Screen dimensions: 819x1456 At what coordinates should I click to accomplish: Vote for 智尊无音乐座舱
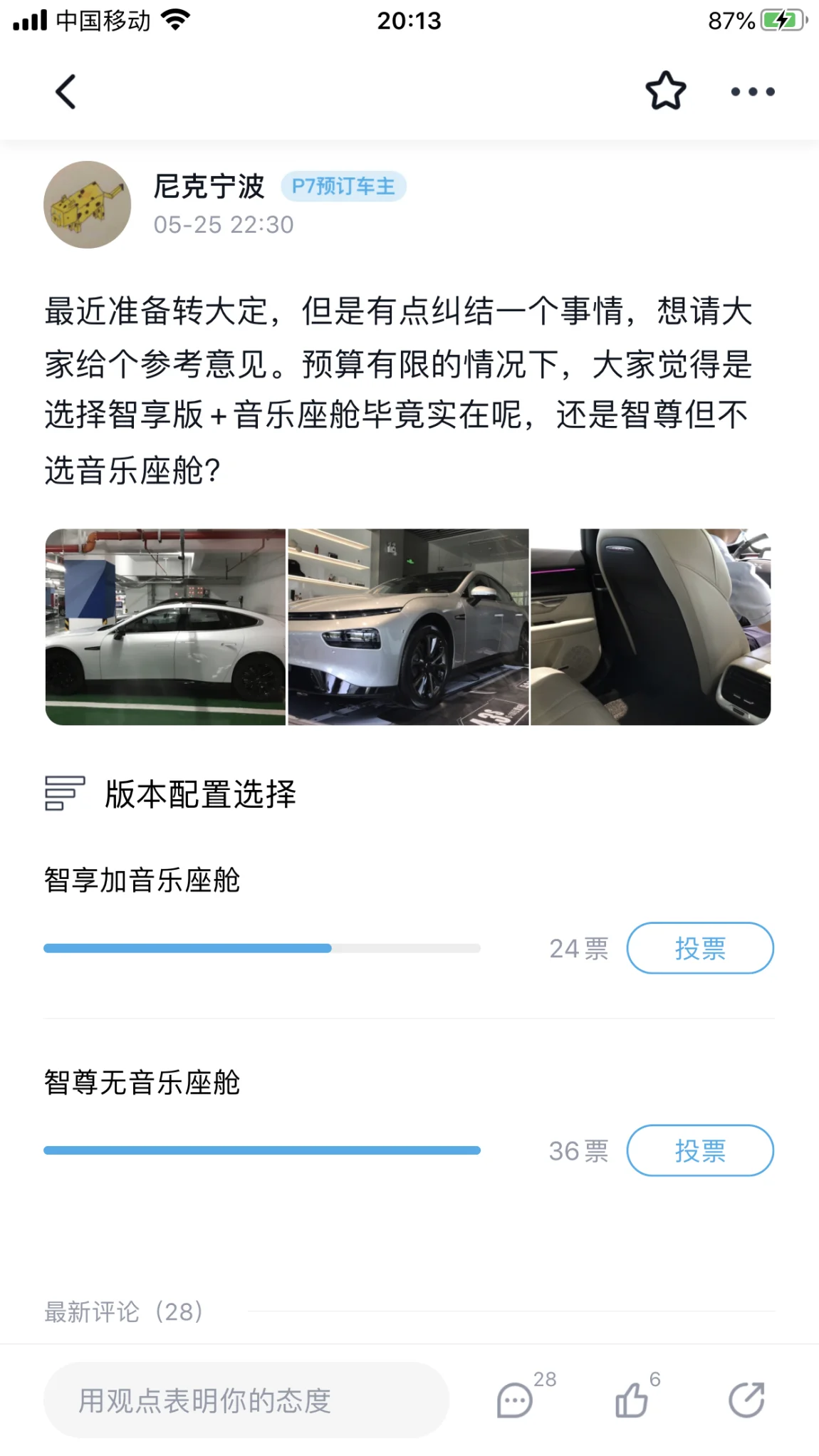(699, 1150)
